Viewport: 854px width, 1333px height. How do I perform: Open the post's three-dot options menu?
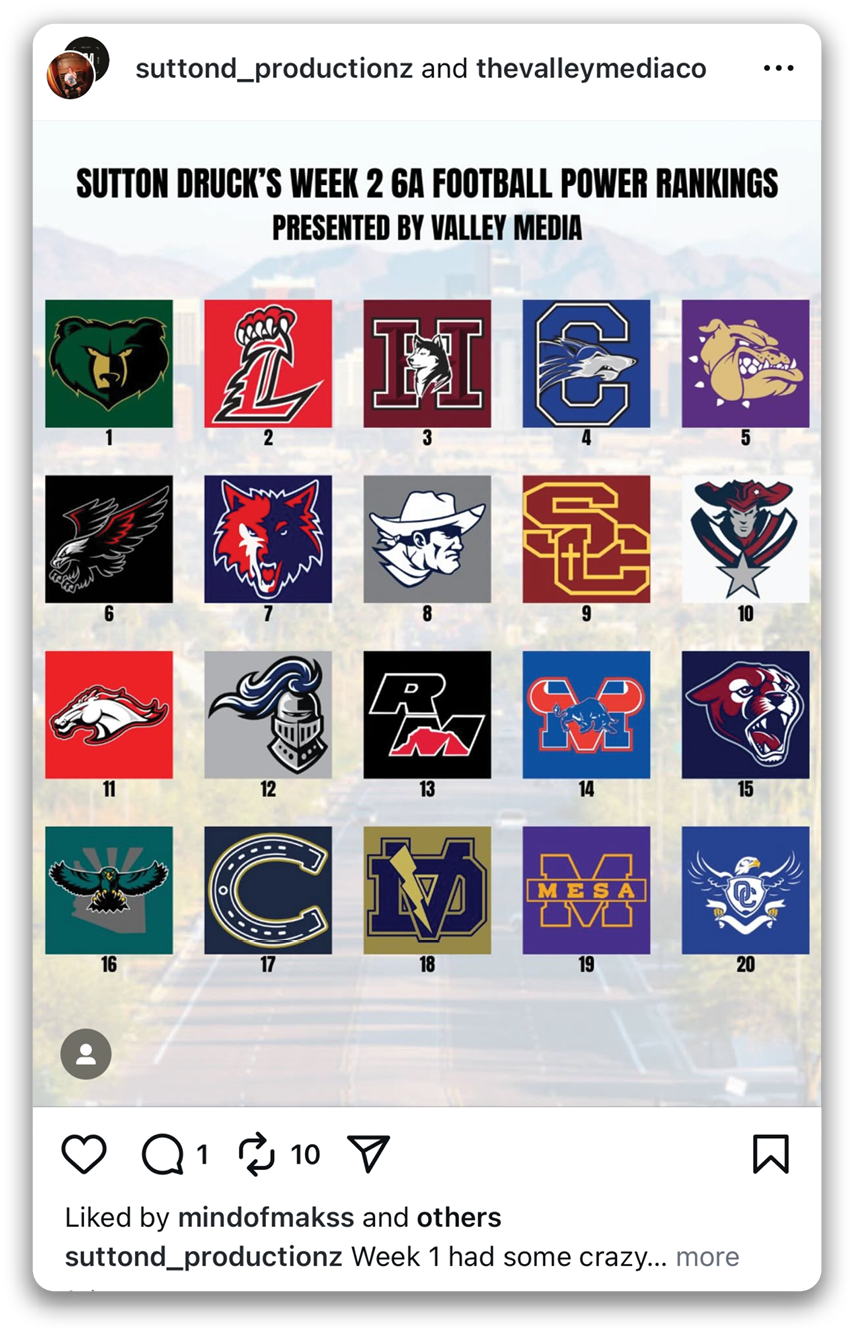[777, 68]
